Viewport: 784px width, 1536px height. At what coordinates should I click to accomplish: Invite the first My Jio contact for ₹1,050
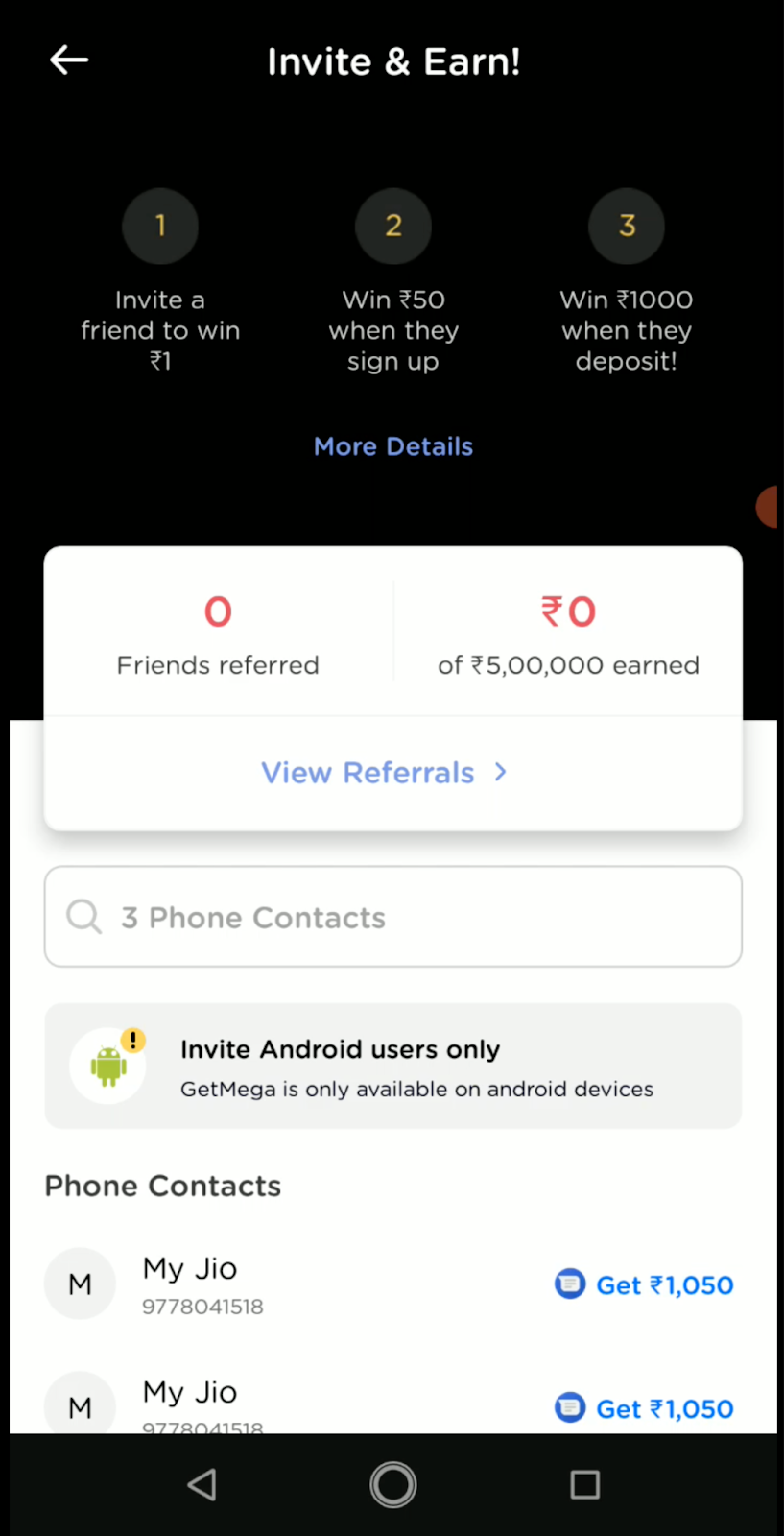[644, 1284]
